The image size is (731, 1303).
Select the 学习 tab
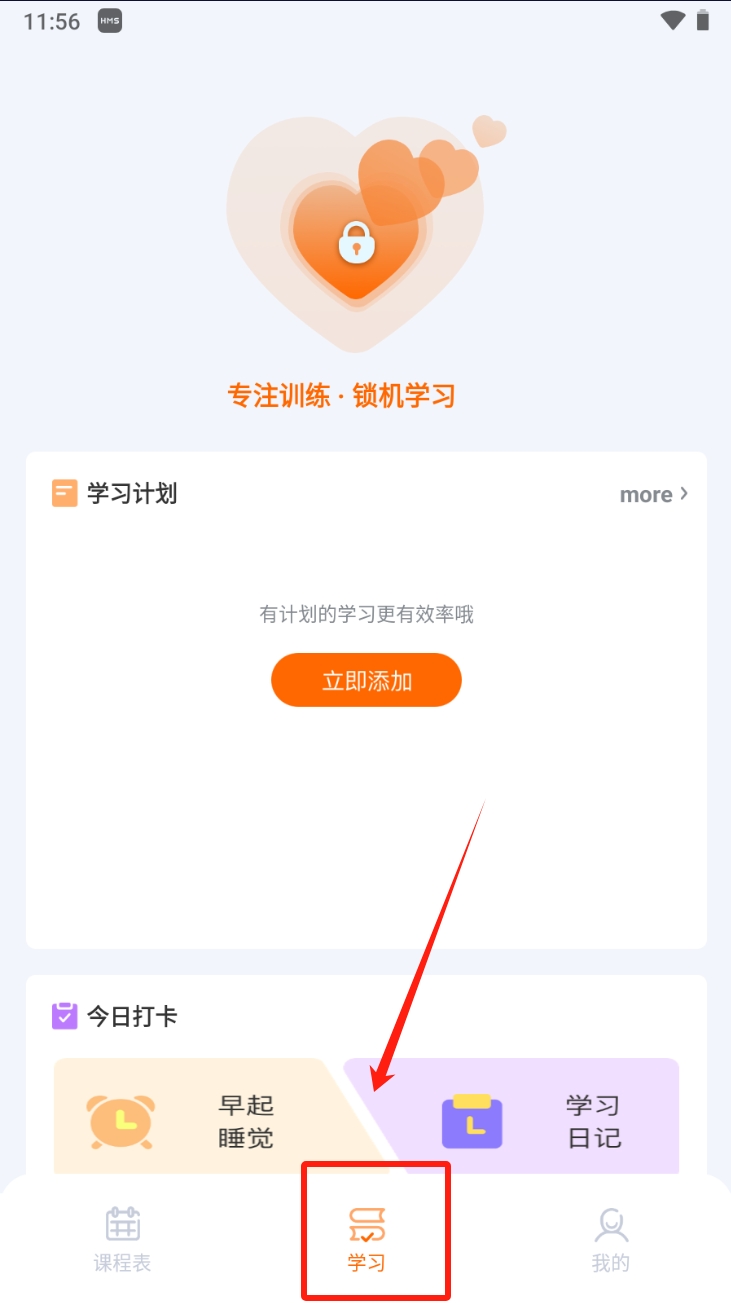coord(366,1238)
